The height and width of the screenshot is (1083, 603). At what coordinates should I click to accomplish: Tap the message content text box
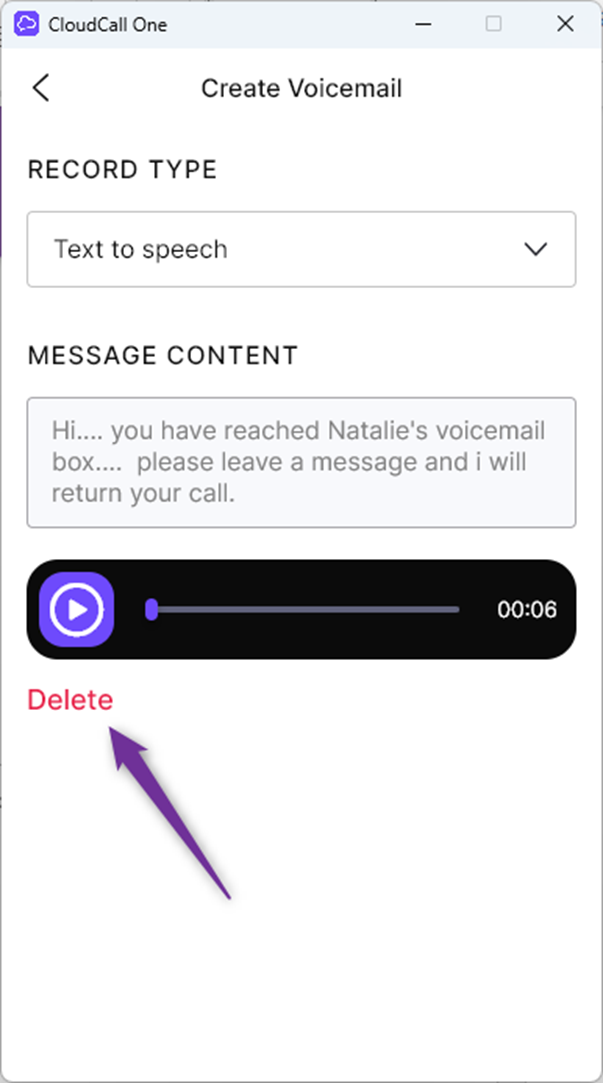[x=301, y=462]
